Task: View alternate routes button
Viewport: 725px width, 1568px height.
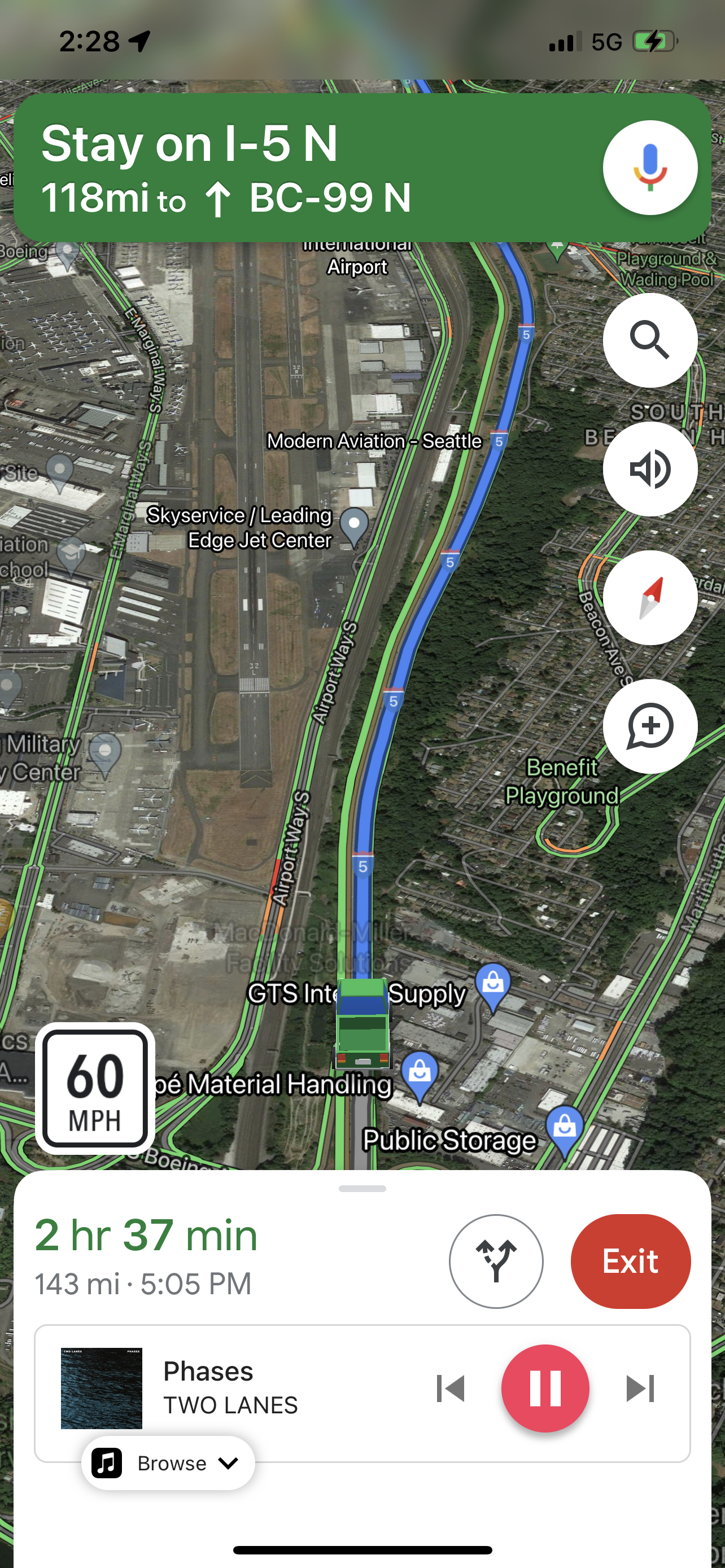Action: [496, 1260]
